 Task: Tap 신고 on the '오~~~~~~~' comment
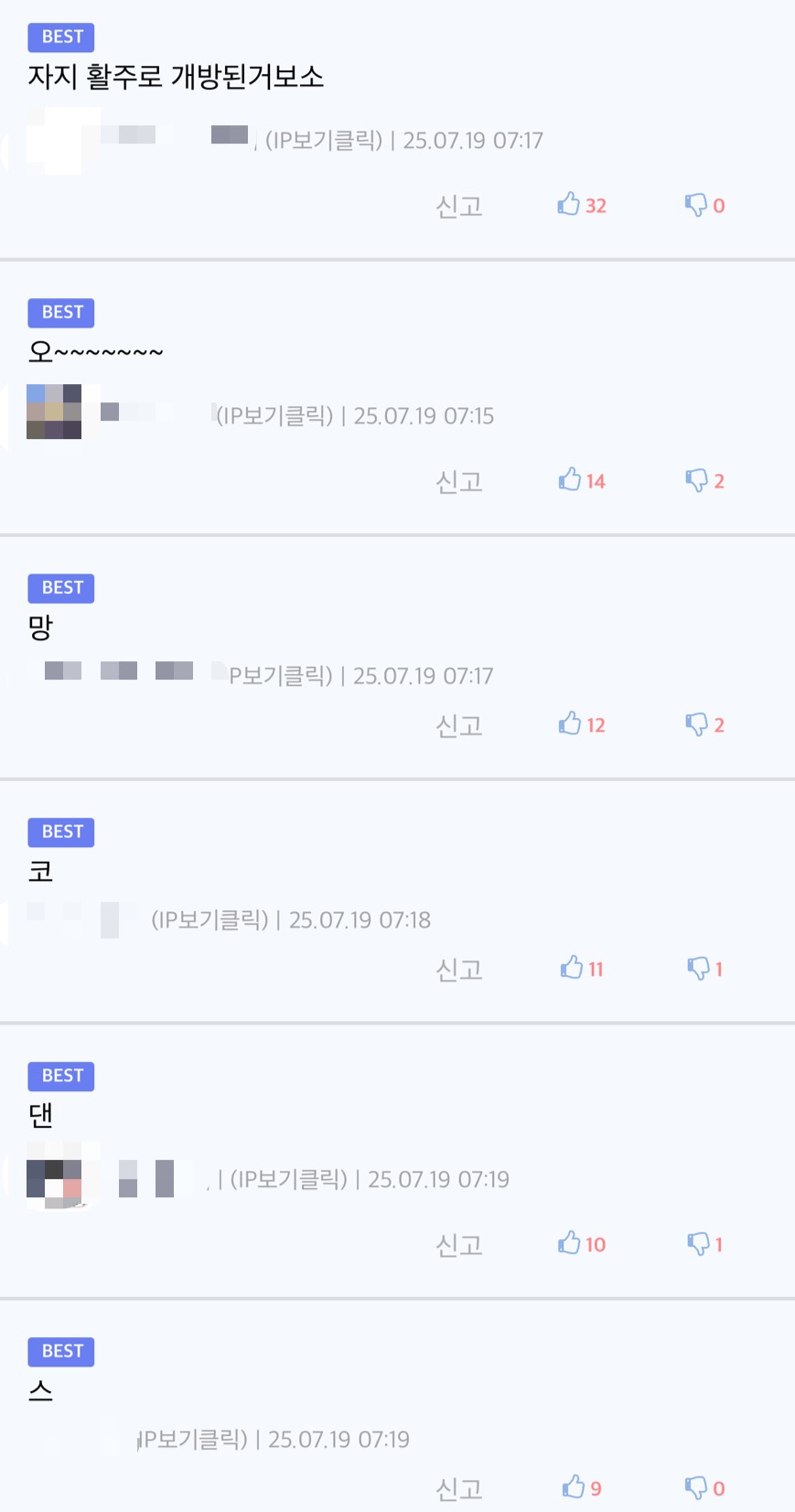pyautogui.click(x=459, y=481)
